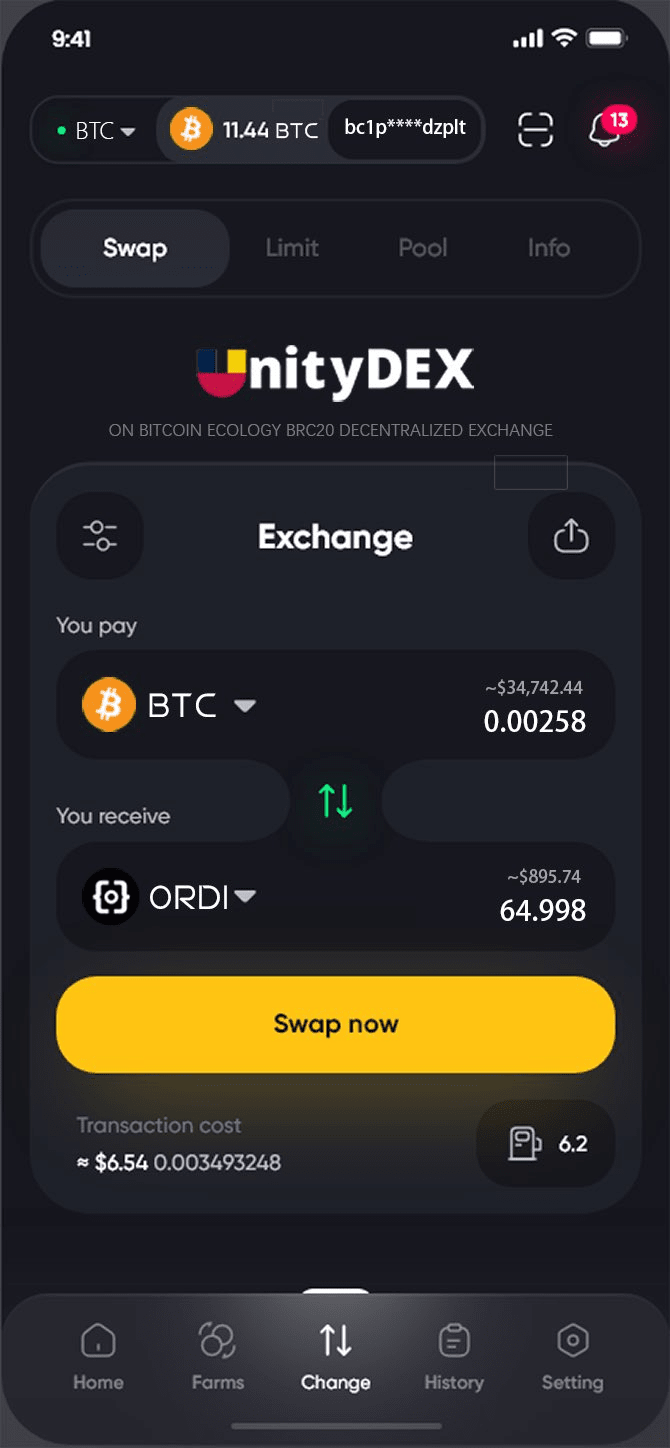Screen dimensions: 670x1448
Task: Switch to the Info tab
Action: [548, 248]
